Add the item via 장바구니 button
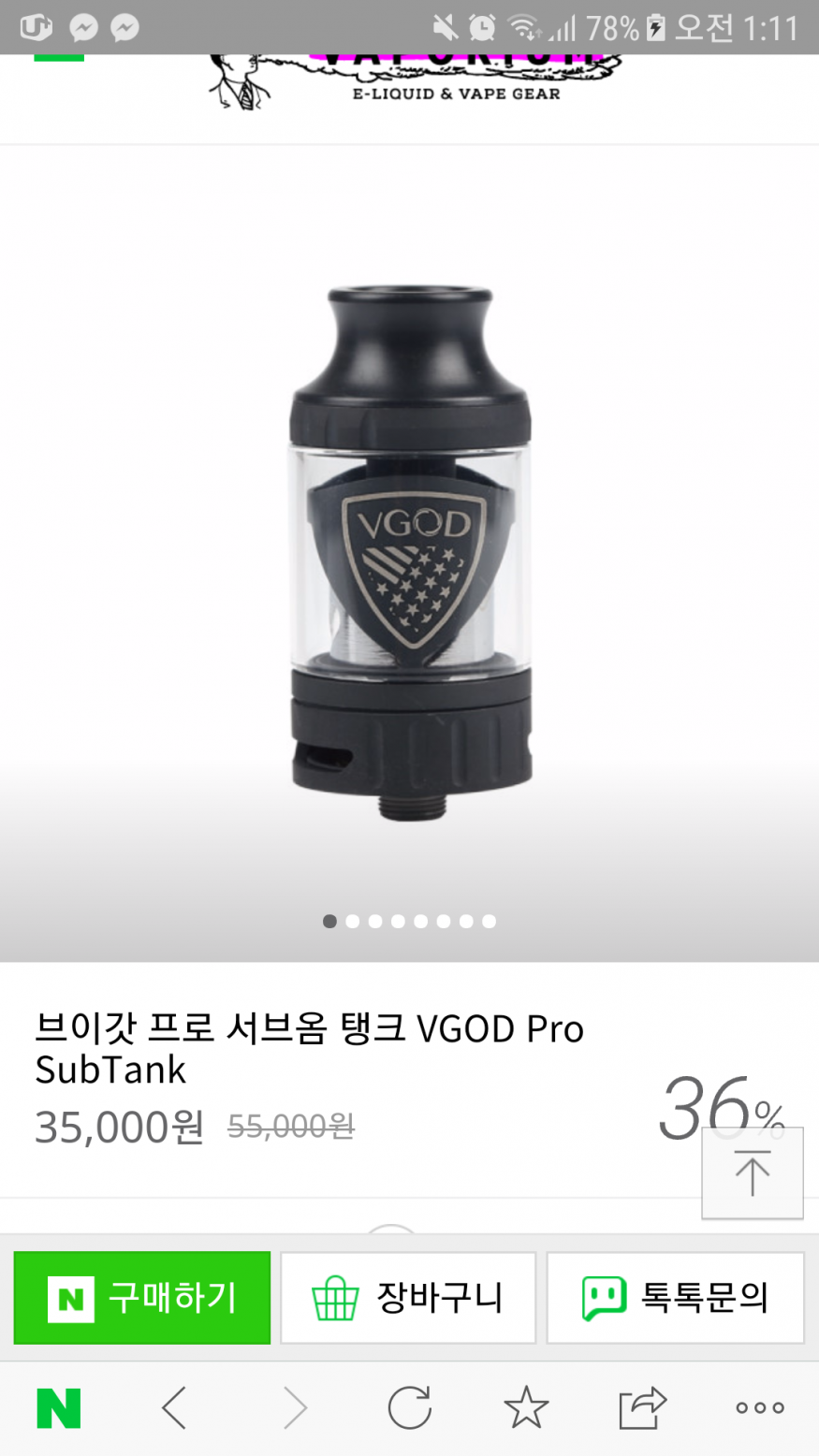Viewport: 819px width, 1456px height. 408,1297
